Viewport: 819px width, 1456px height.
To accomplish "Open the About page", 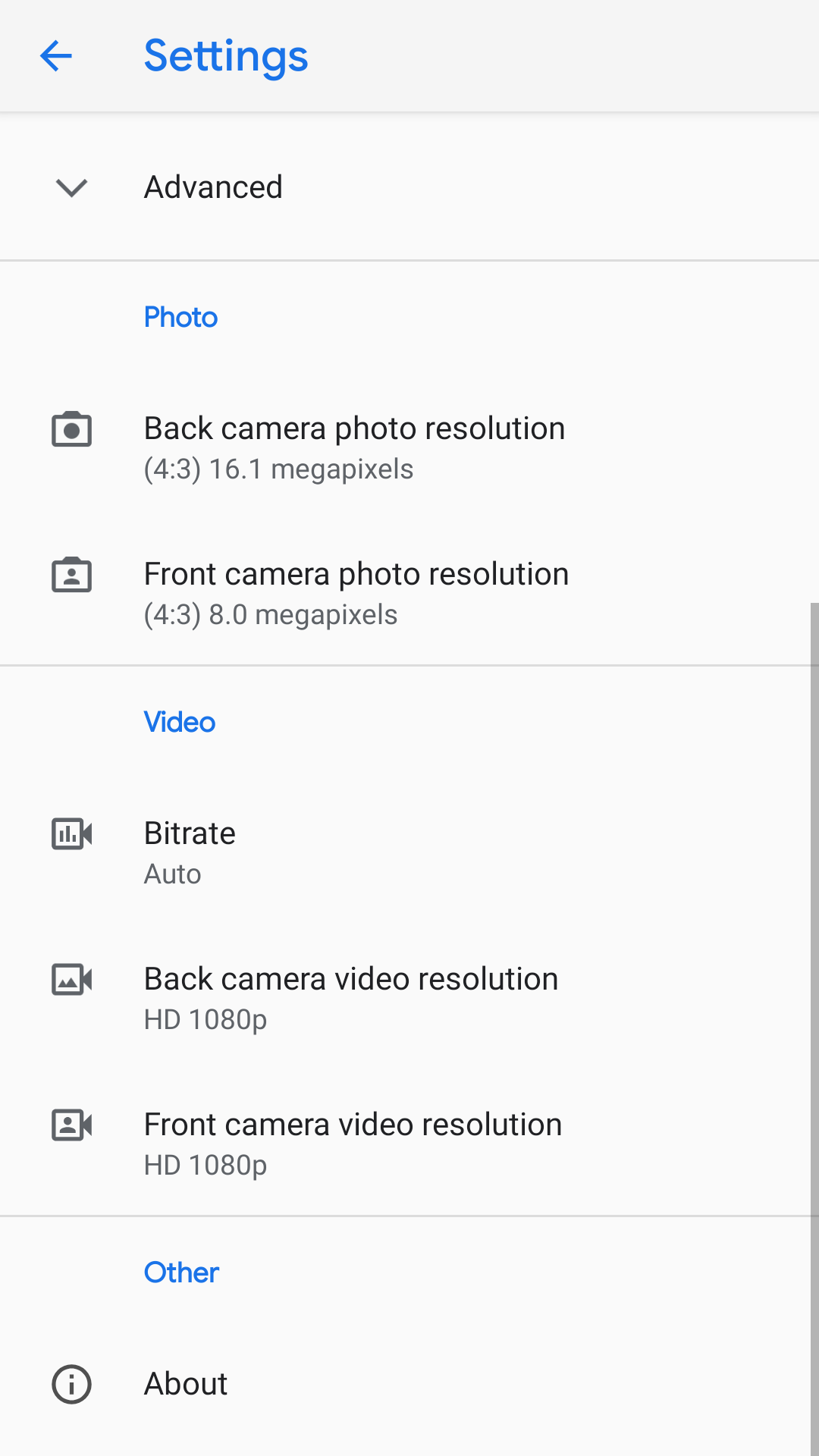I will [x=409, y=1384].
